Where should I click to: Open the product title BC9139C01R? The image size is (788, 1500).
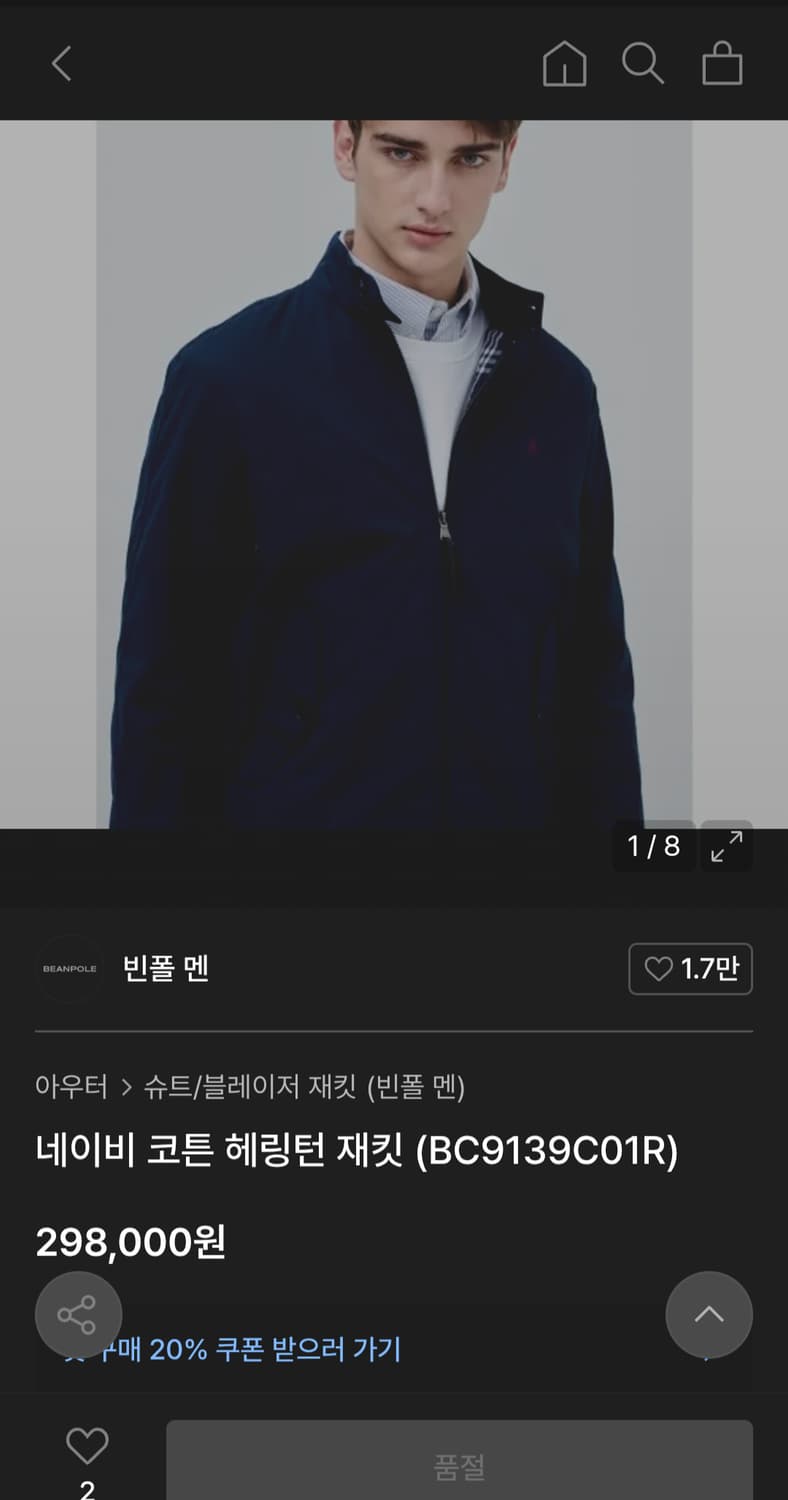(357, 1150)
